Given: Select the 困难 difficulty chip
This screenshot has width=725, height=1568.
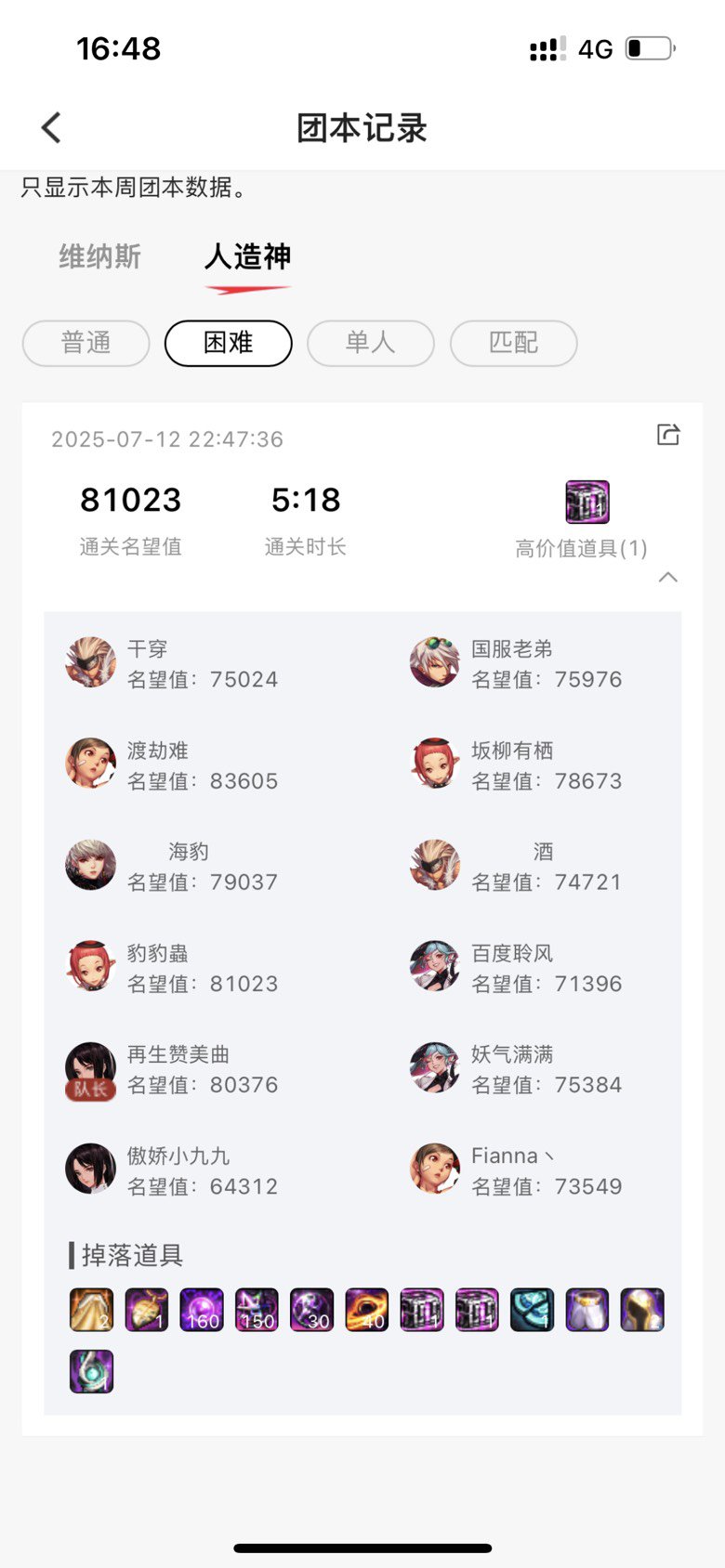Looking at the screenshot, I should point(229,343).
